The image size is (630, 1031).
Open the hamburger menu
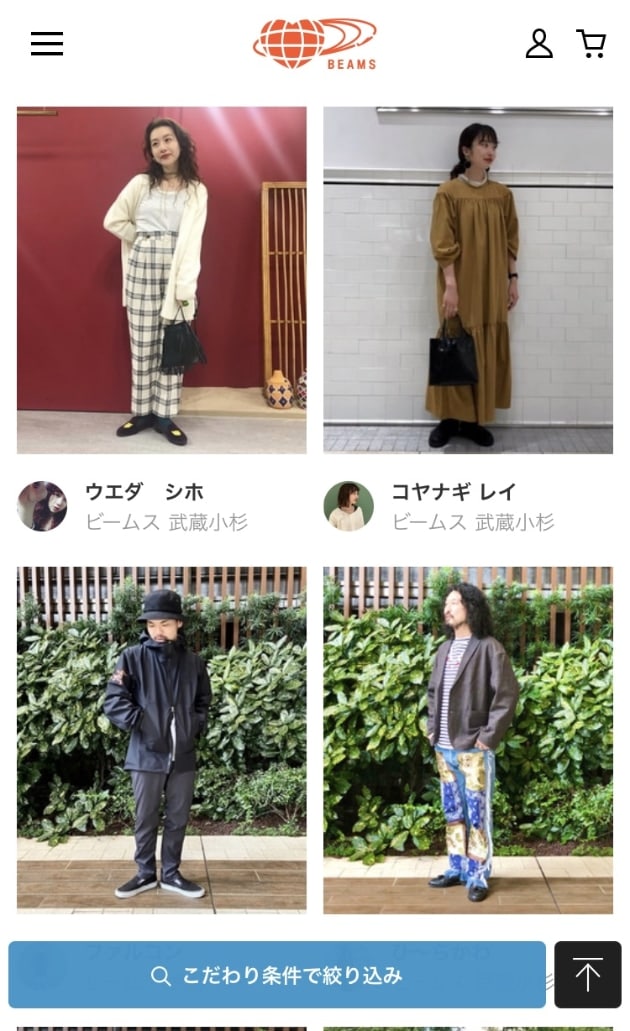pos(47,44)
